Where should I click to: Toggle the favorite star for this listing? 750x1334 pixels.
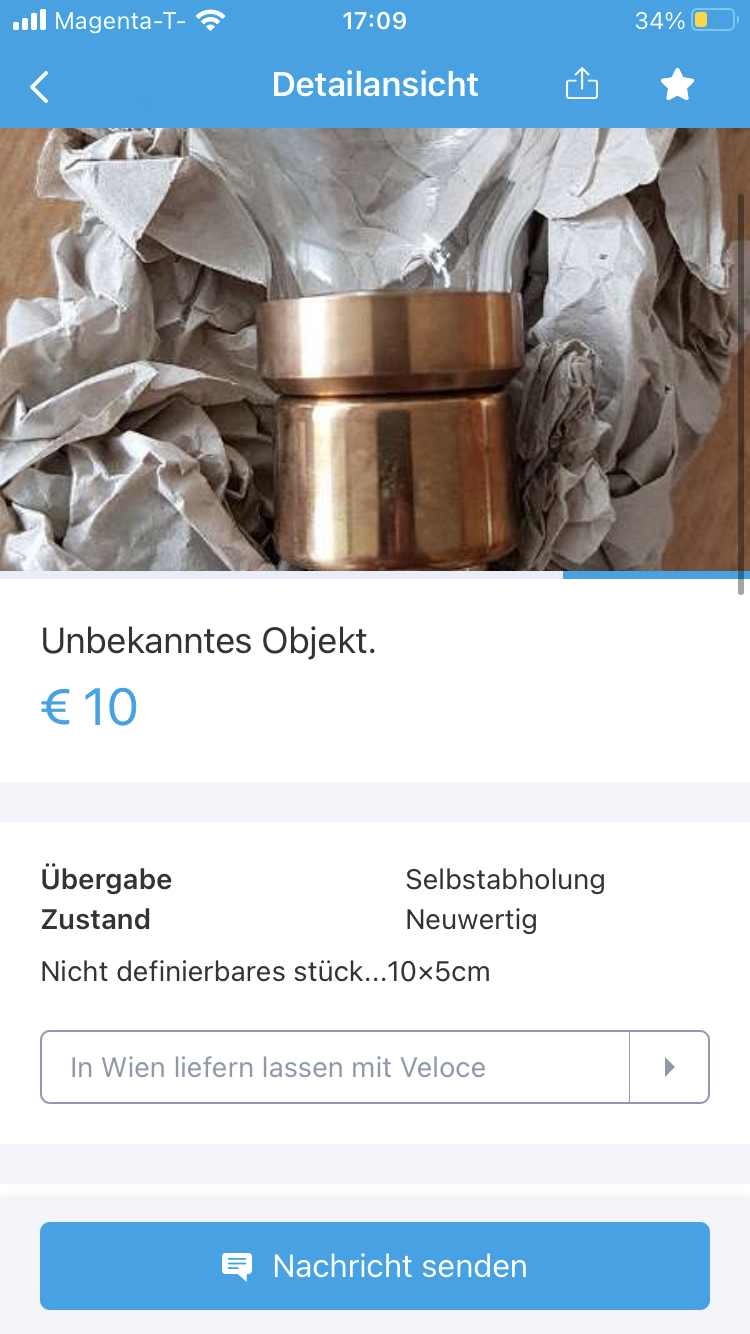tap(677, 86)
